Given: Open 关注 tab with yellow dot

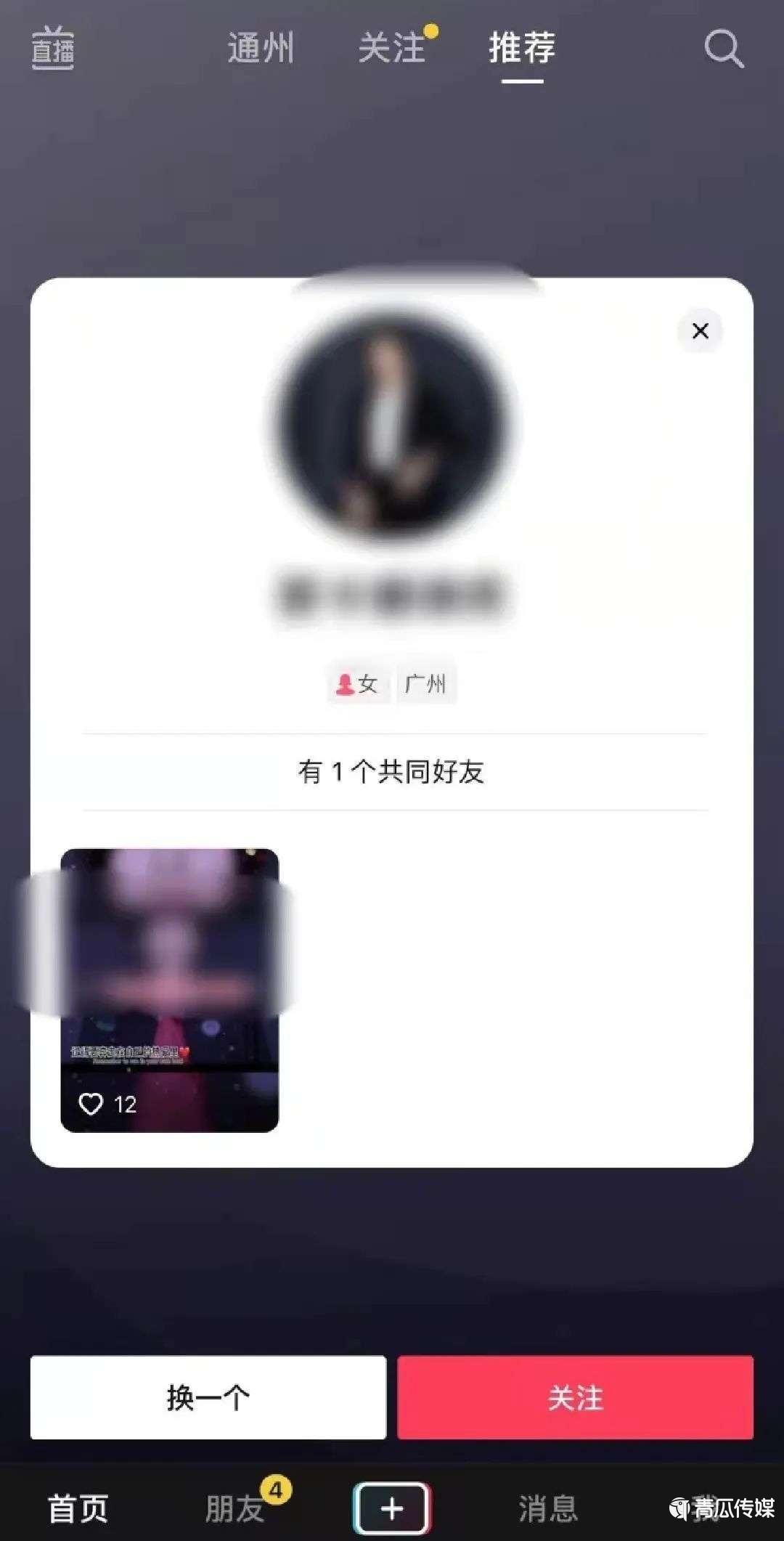Looking at the screenshot, I should click(393, 49).
